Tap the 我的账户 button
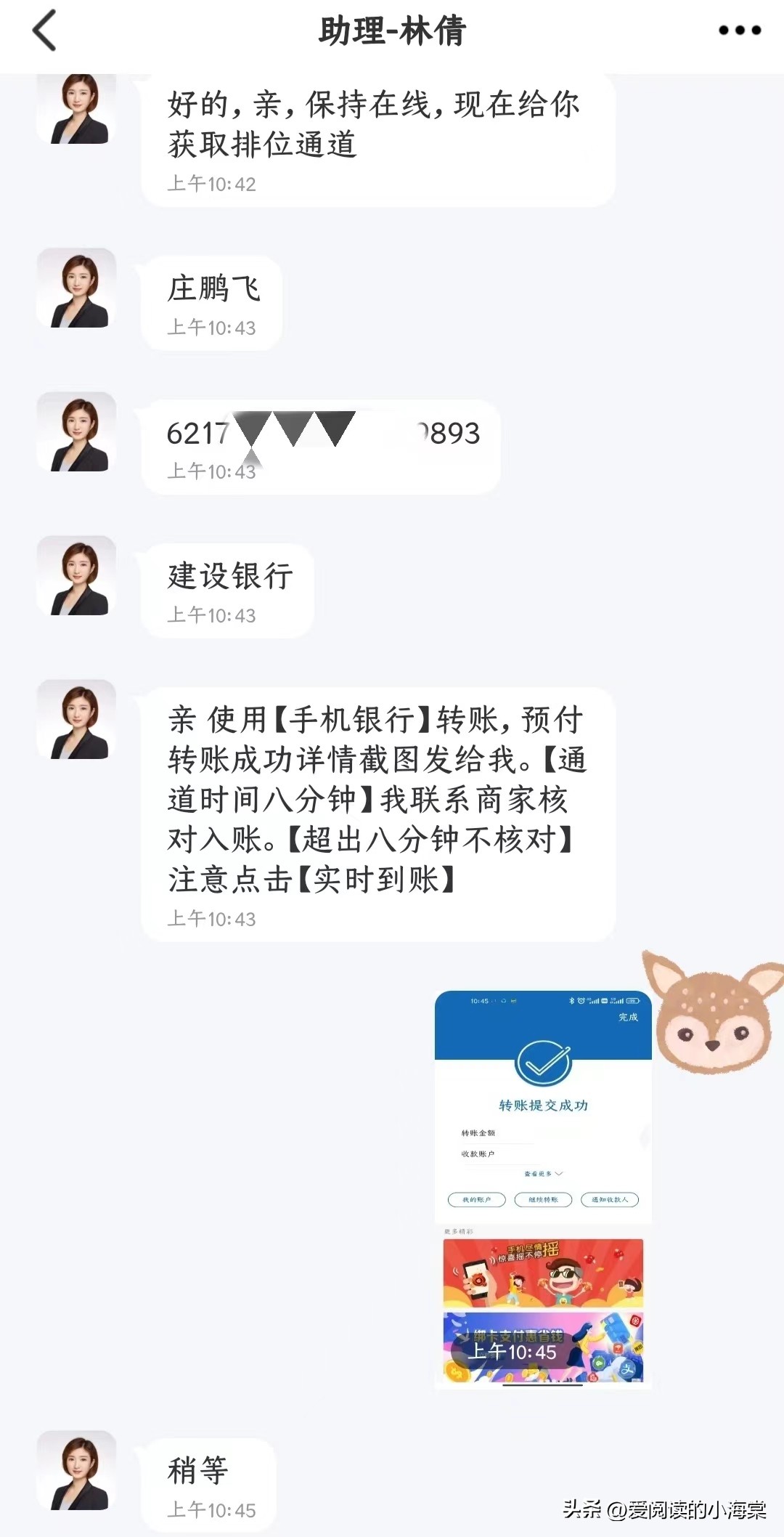784x1537 pixels. 476,1200
